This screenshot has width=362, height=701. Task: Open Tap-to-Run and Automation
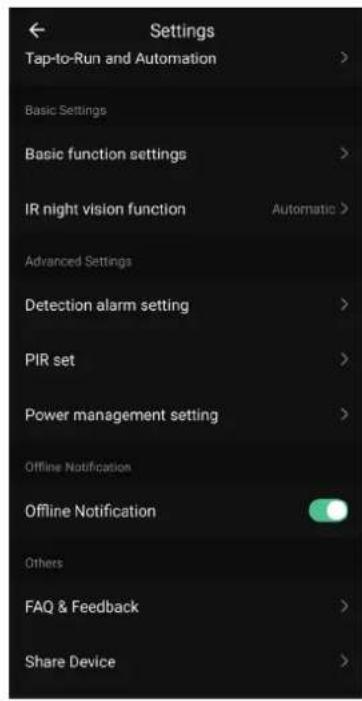[187, 59]
